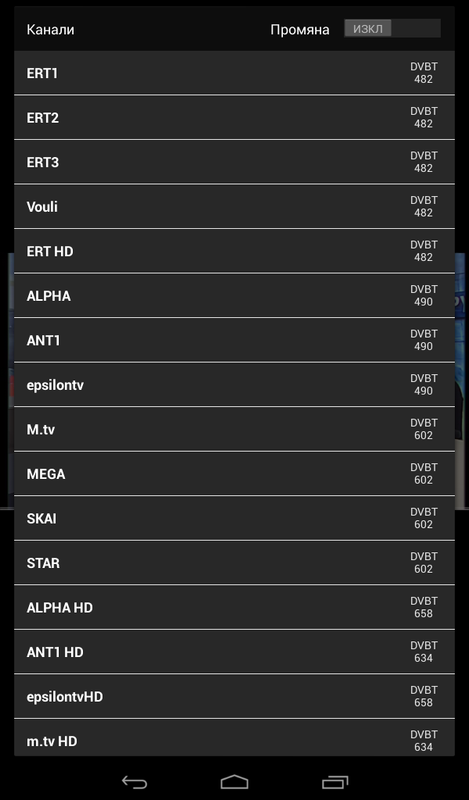Choose the ANT1 HD channel
Viewport: 469px width, 800px height.
tap(234, 652)
